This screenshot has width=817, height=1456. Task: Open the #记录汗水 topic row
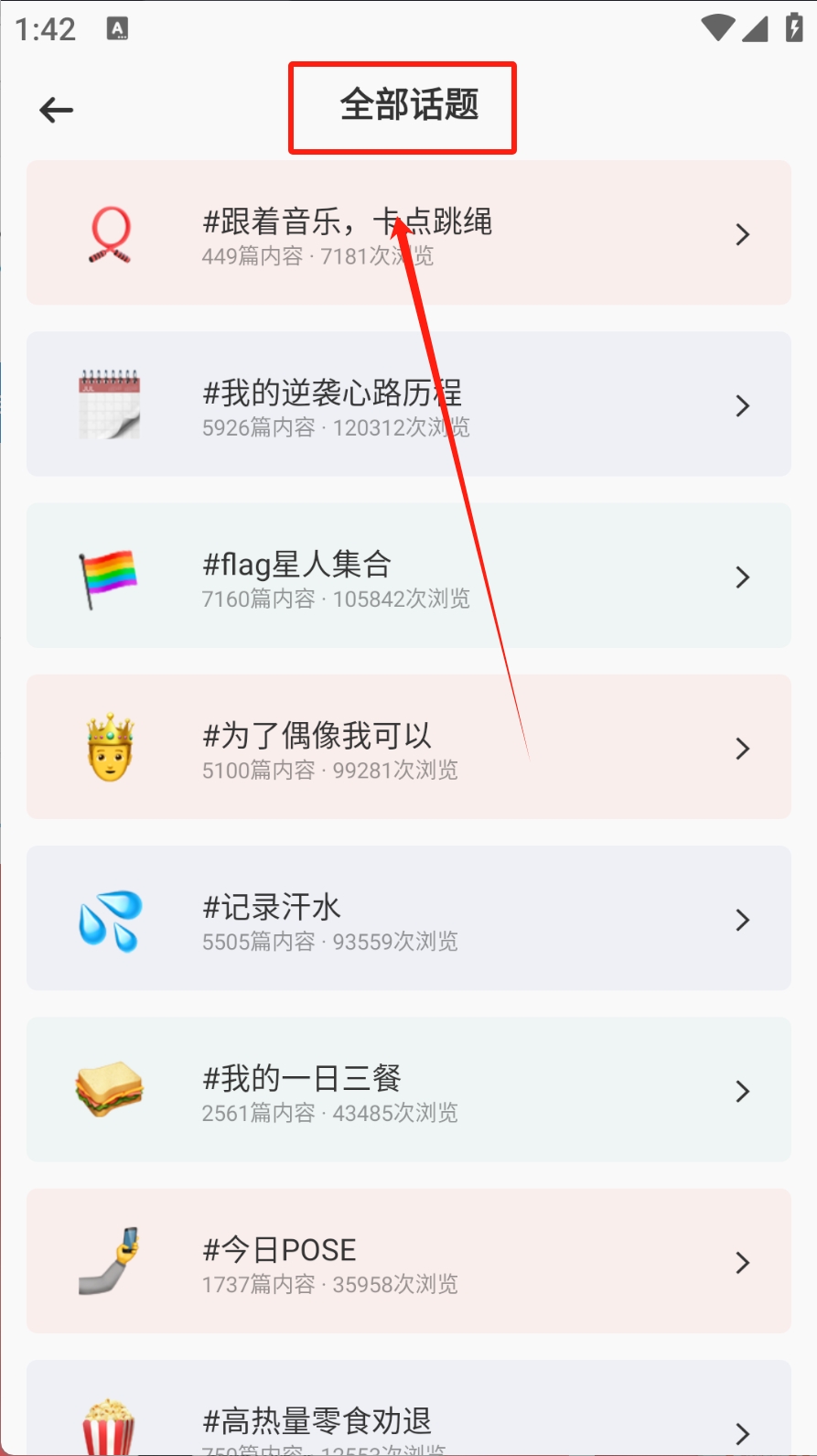click(408, 918)
